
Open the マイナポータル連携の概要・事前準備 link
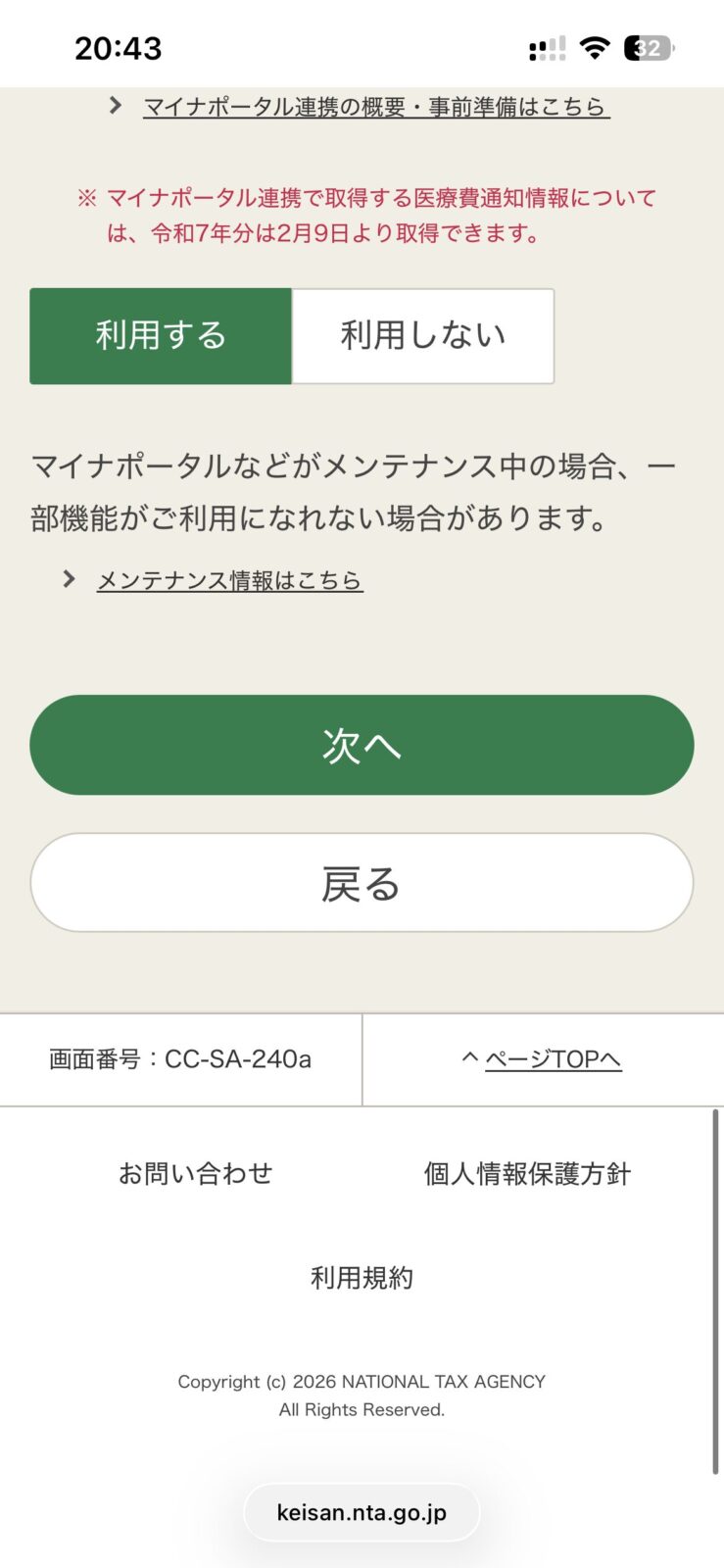tap(376, 107)
